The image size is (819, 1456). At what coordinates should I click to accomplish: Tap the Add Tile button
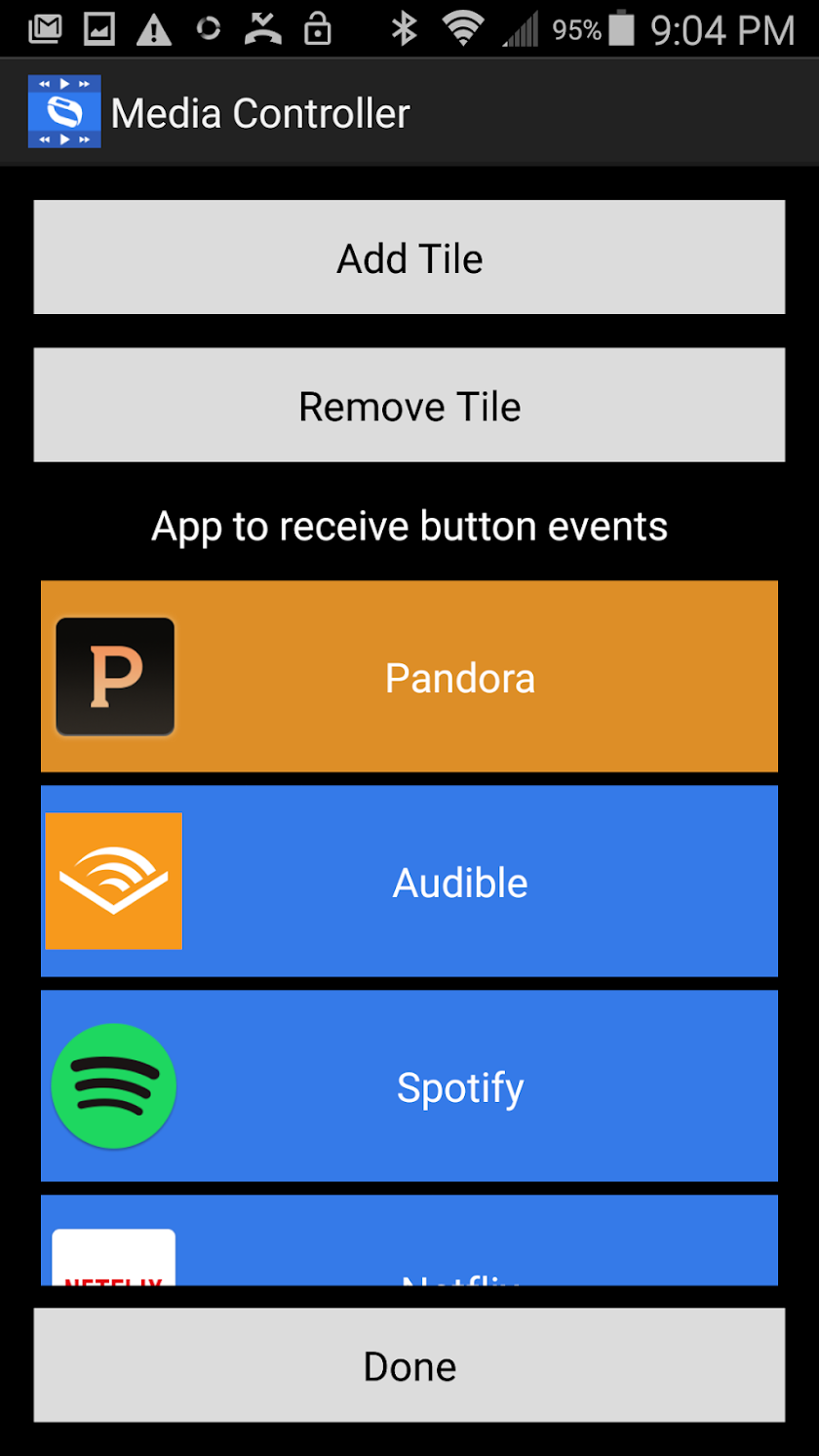409,257
